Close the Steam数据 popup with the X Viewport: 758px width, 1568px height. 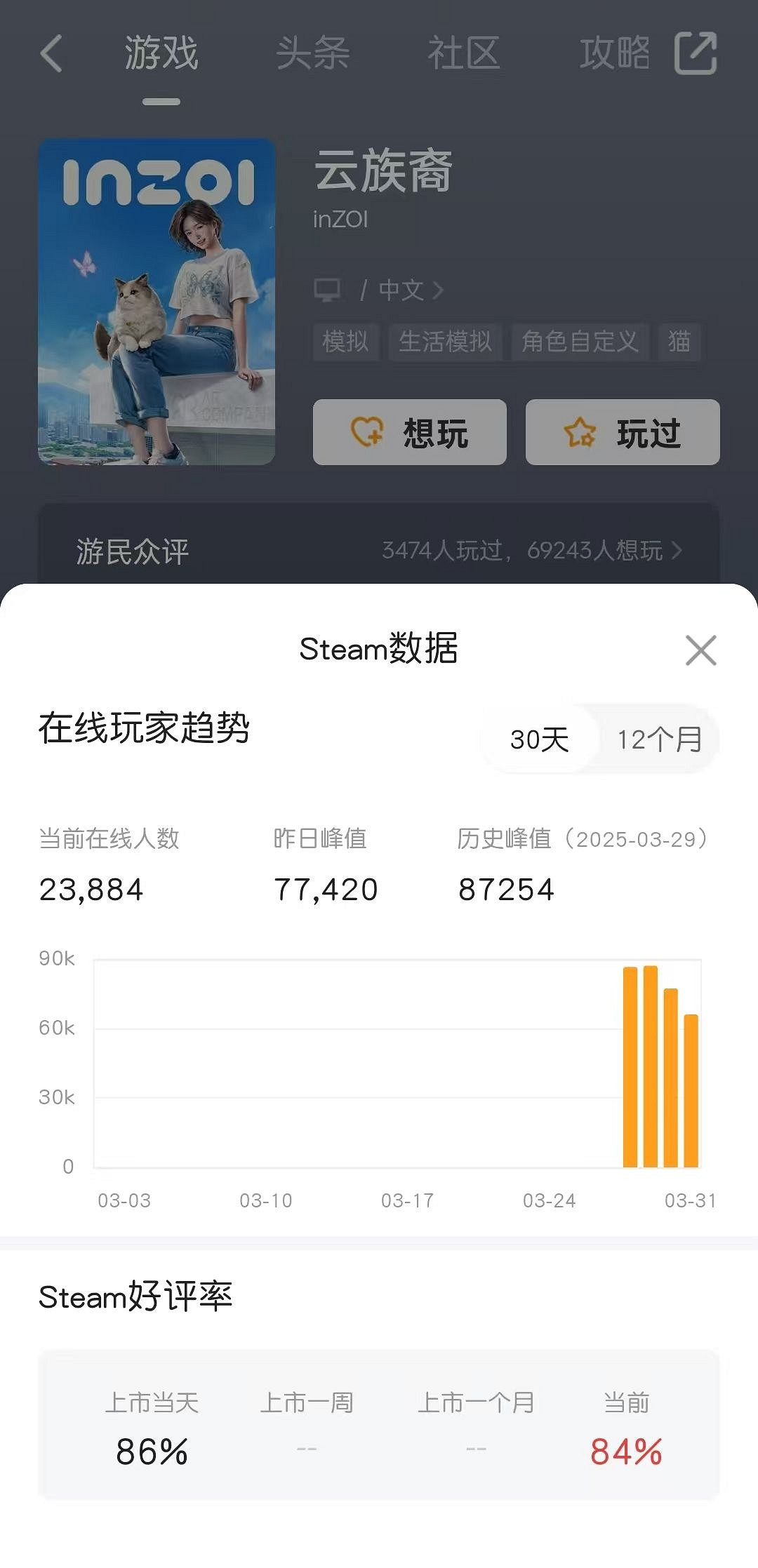(x=702, y=651)
